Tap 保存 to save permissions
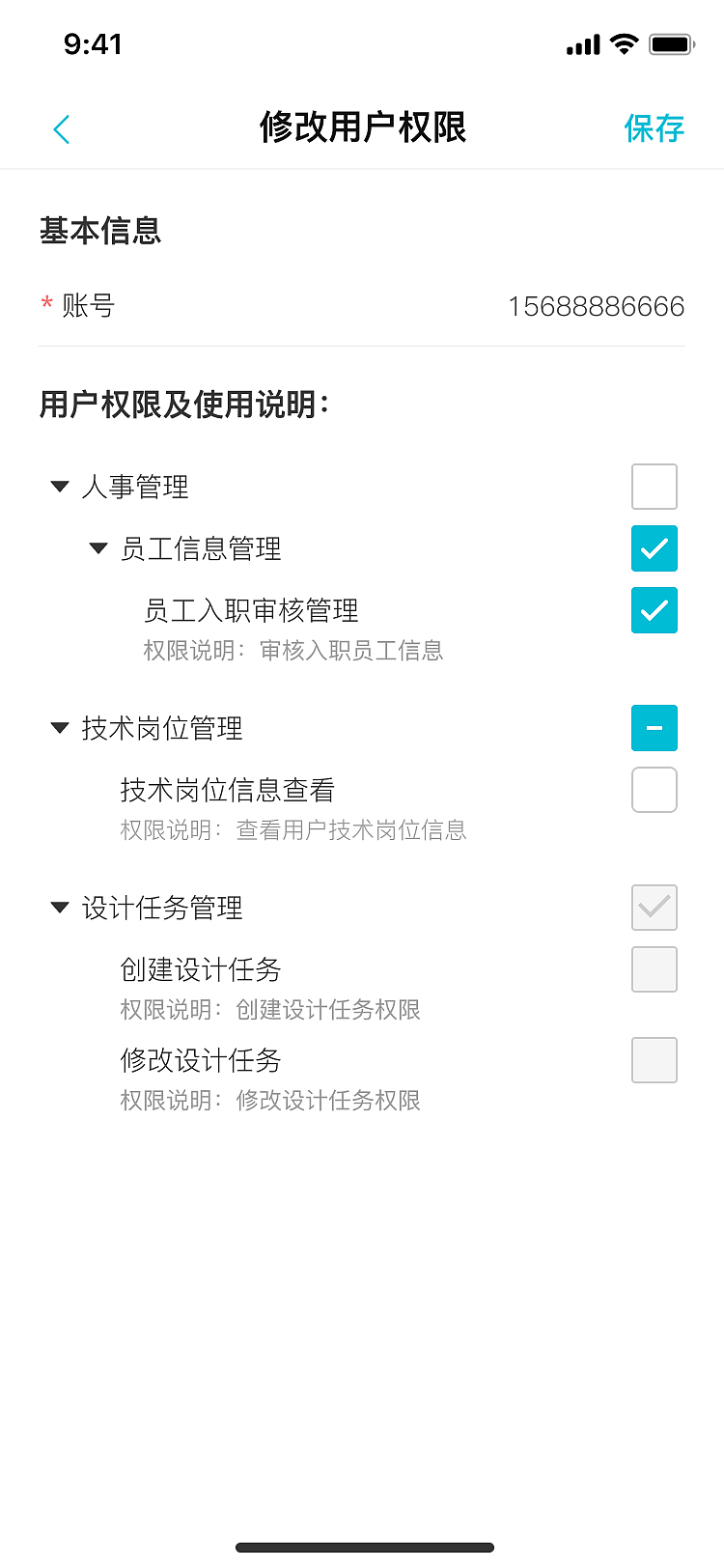The image size is (724, 1568). pyautogui.click(x=654, y=128)
